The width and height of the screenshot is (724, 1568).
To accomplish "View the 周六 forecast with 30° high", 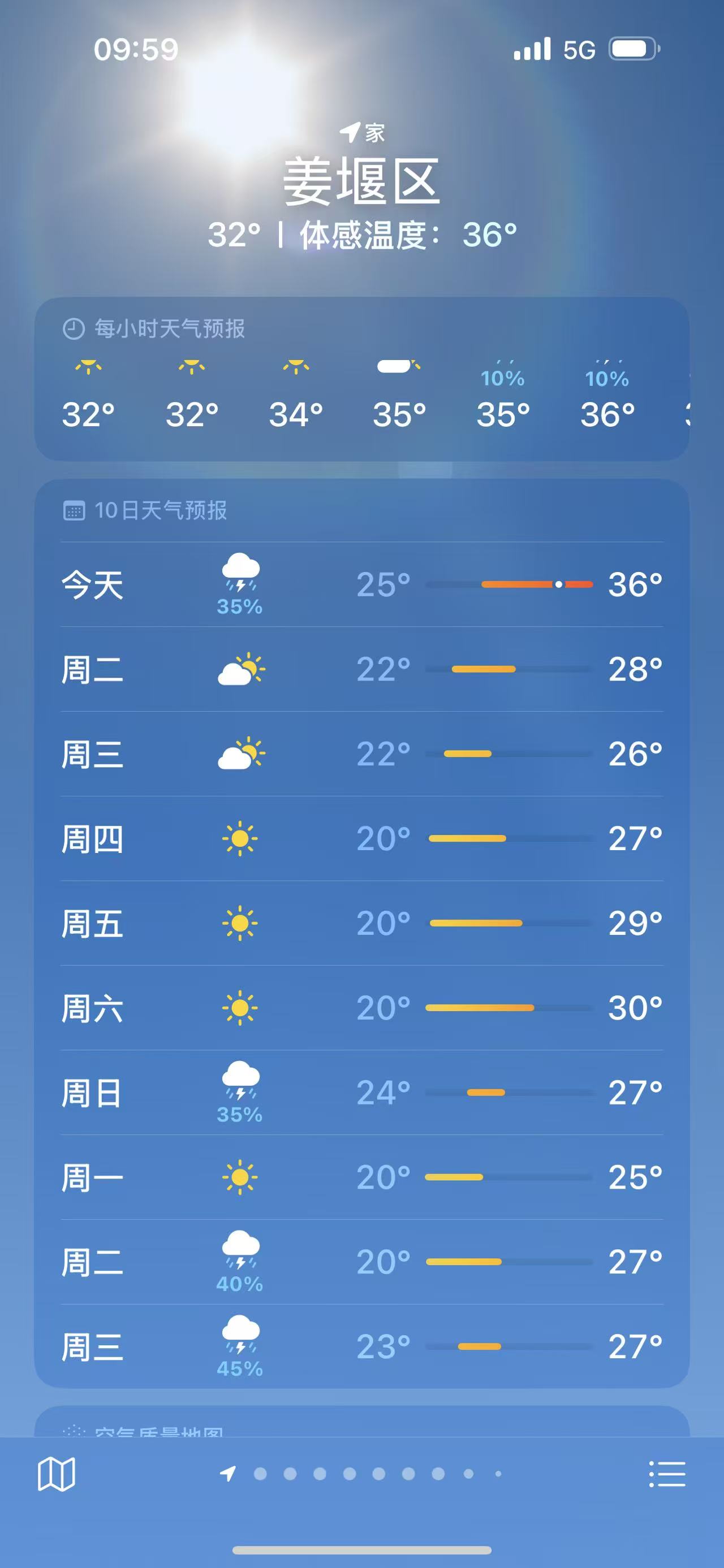I will 361,1008.
